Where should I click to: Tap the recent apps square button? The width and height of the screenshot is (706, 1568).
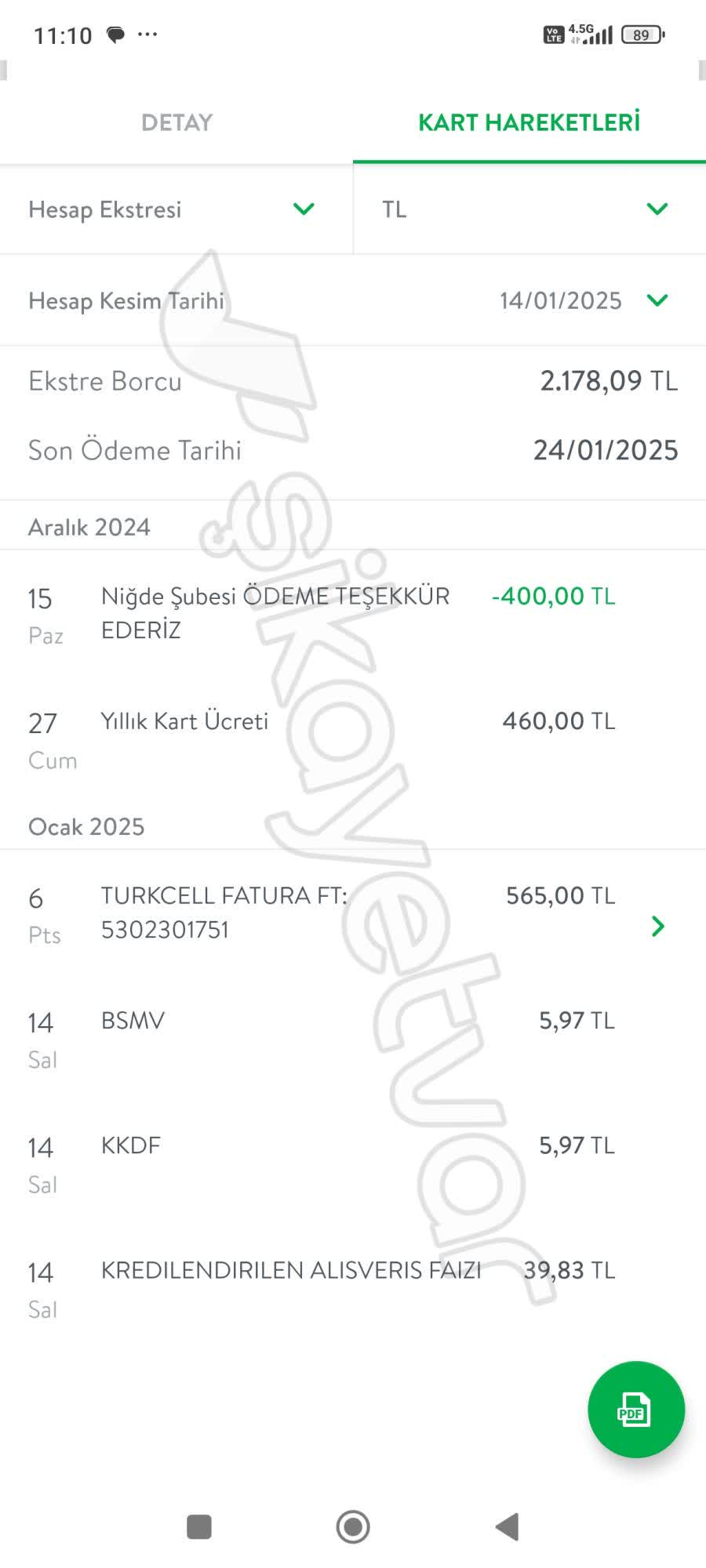point(198,1527)
